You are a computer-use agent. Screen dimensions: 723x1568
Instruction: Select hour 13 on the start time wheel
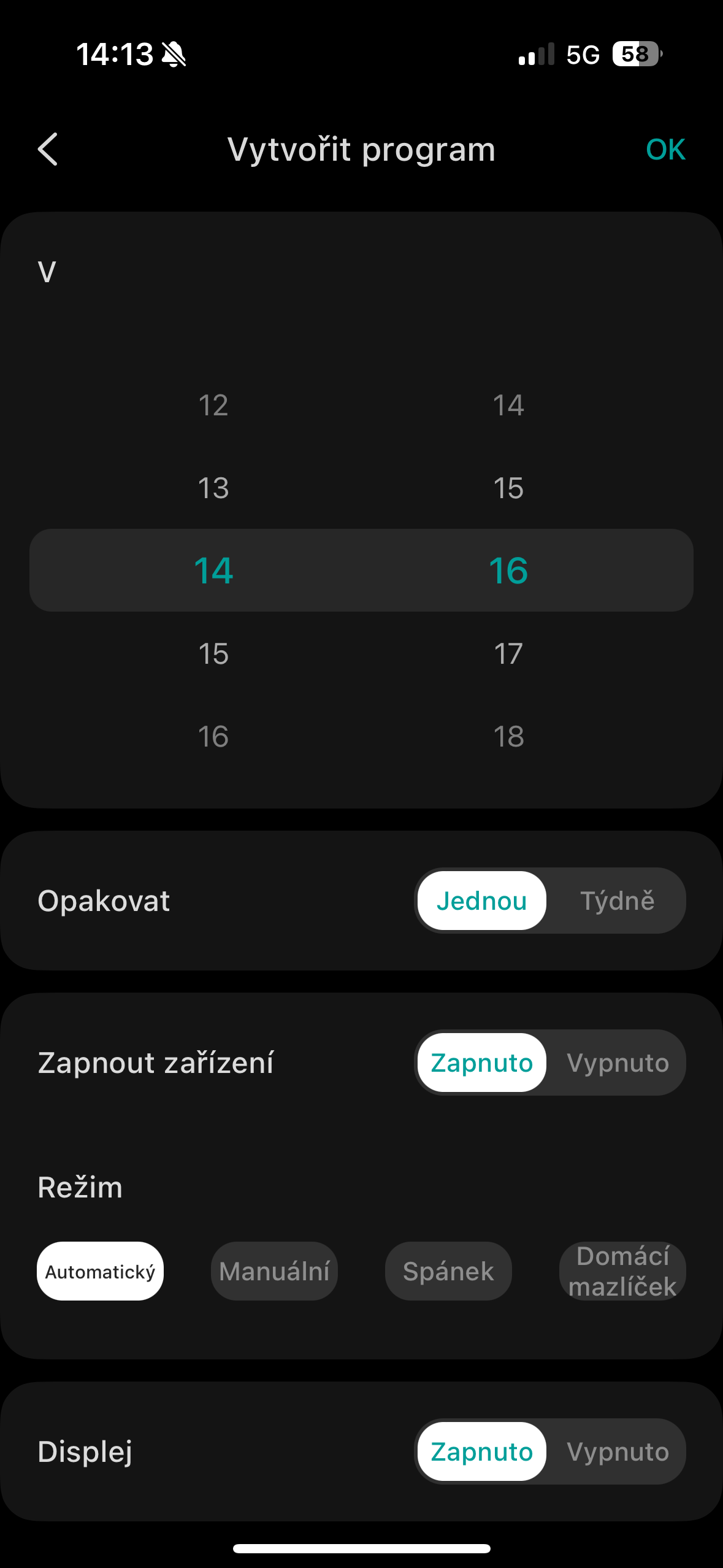(213, 487)
